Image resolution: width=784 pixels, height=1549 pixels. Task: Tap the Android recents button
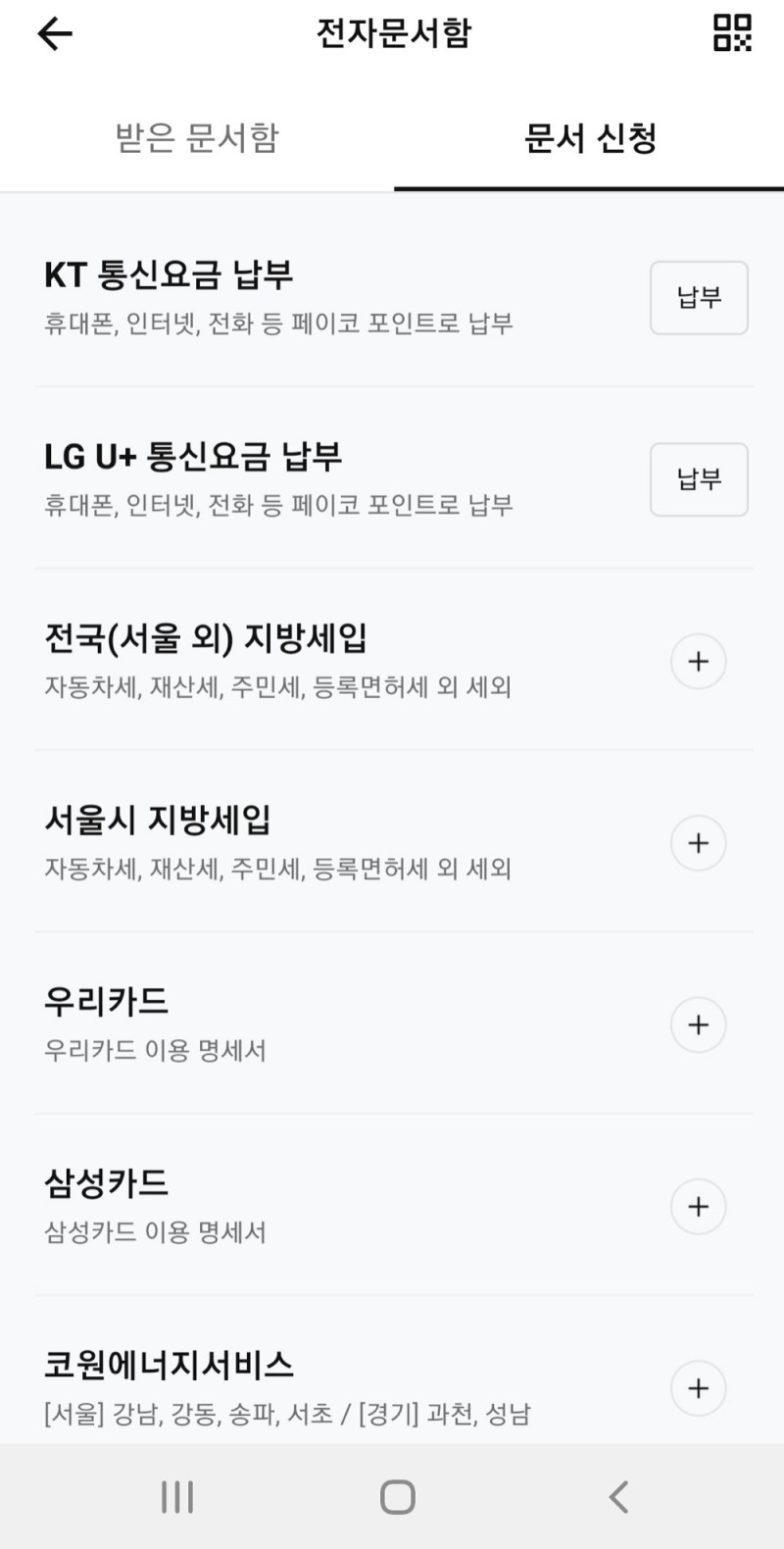pos(176,1497)
